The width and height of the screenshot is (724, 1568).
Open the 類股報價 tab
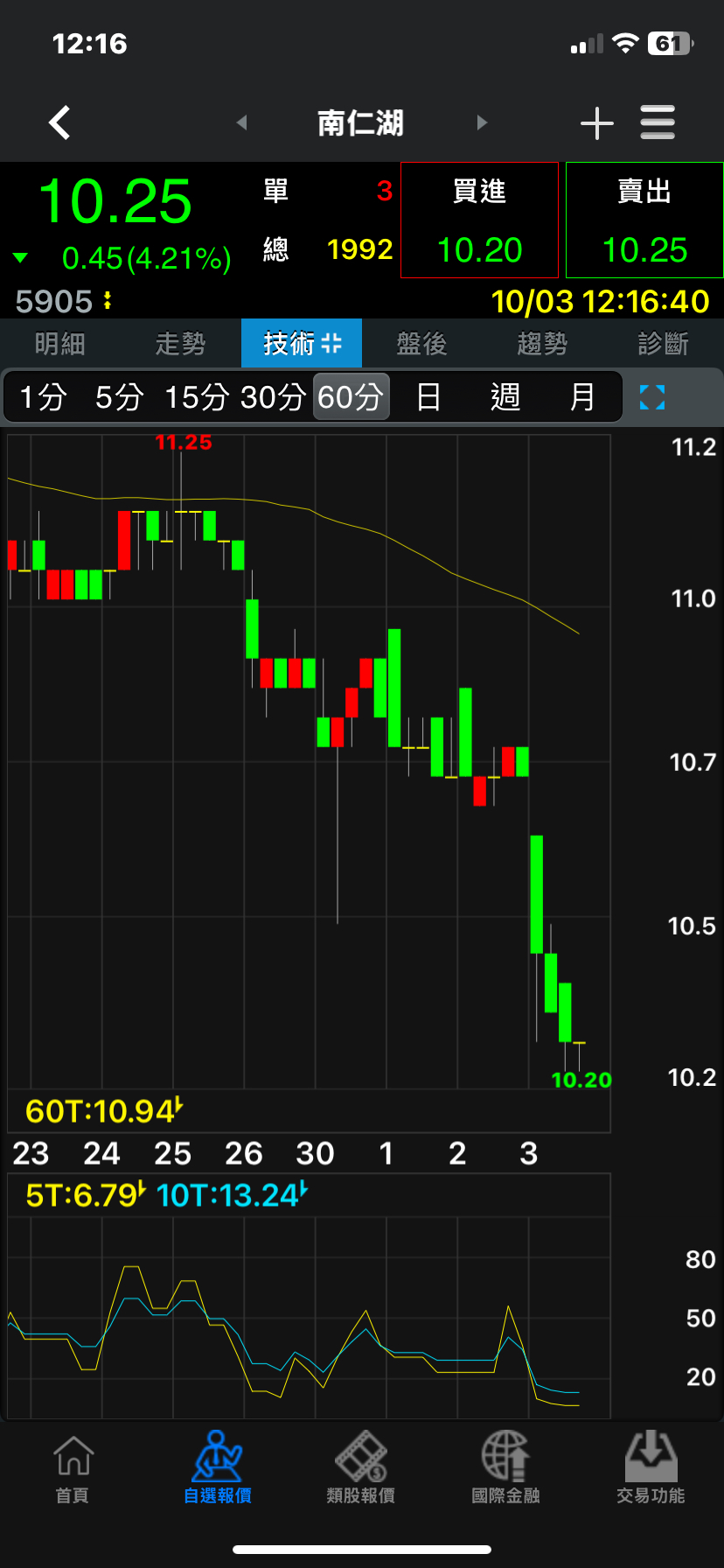[x=361, y=1469]
